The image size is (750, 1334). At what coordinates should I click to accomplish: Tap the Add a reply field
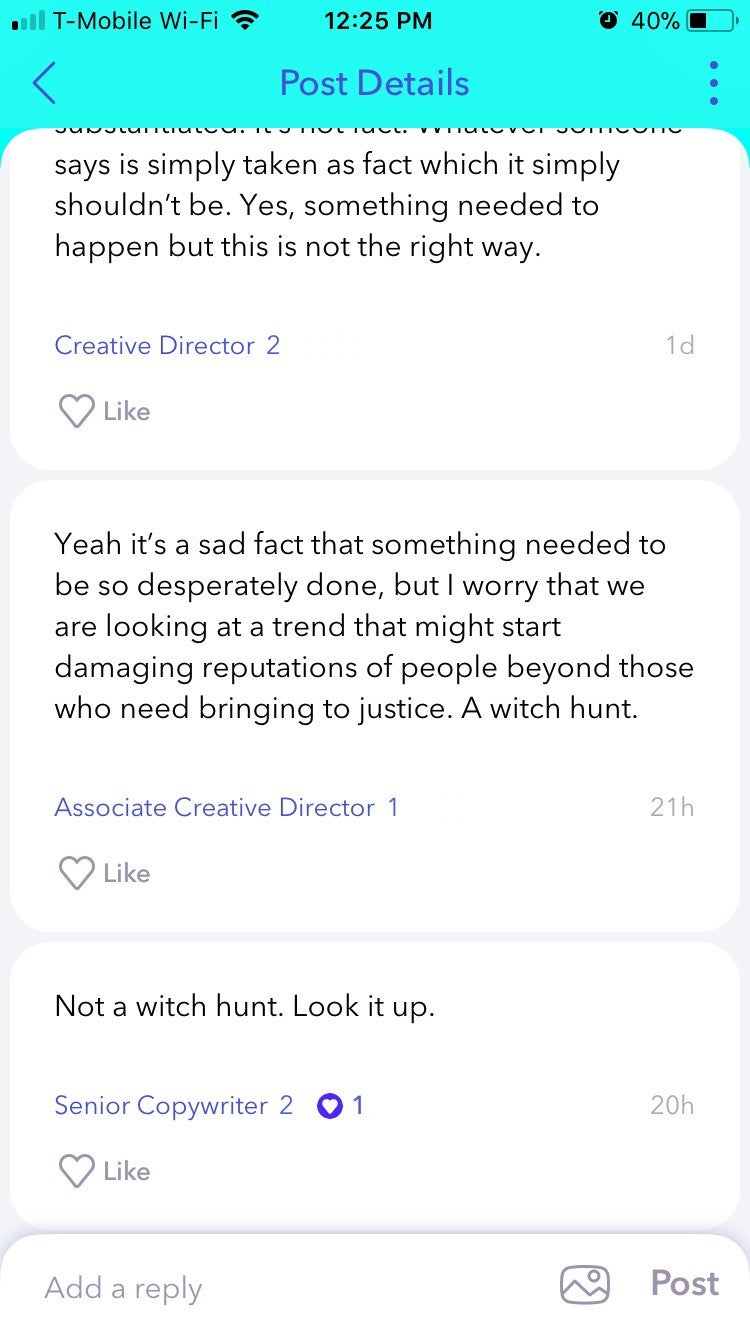tap(290, 1288)
